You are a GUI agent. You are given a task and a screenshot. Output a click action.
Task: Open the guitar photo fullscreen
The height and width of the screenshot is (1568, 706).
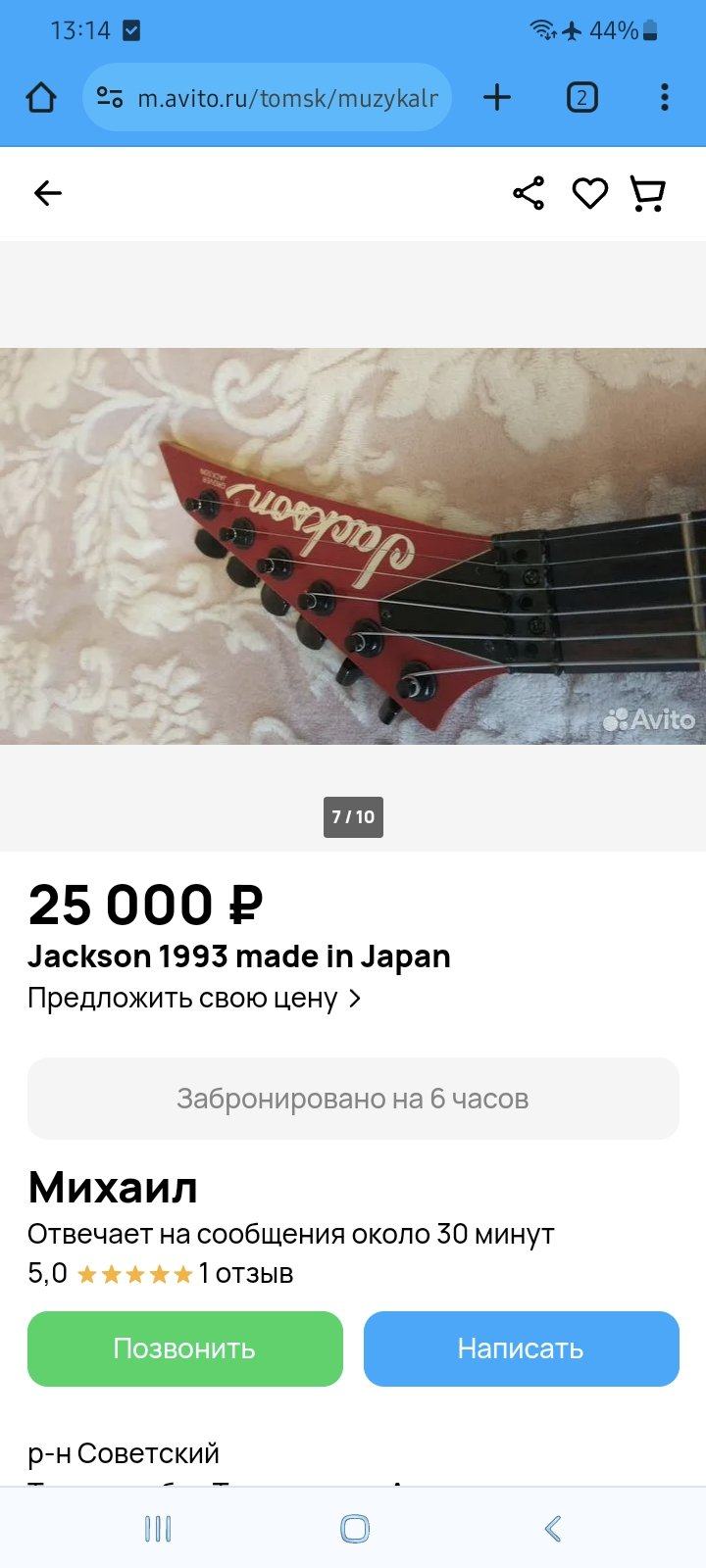pyautogui.click(x=353, y=546)
